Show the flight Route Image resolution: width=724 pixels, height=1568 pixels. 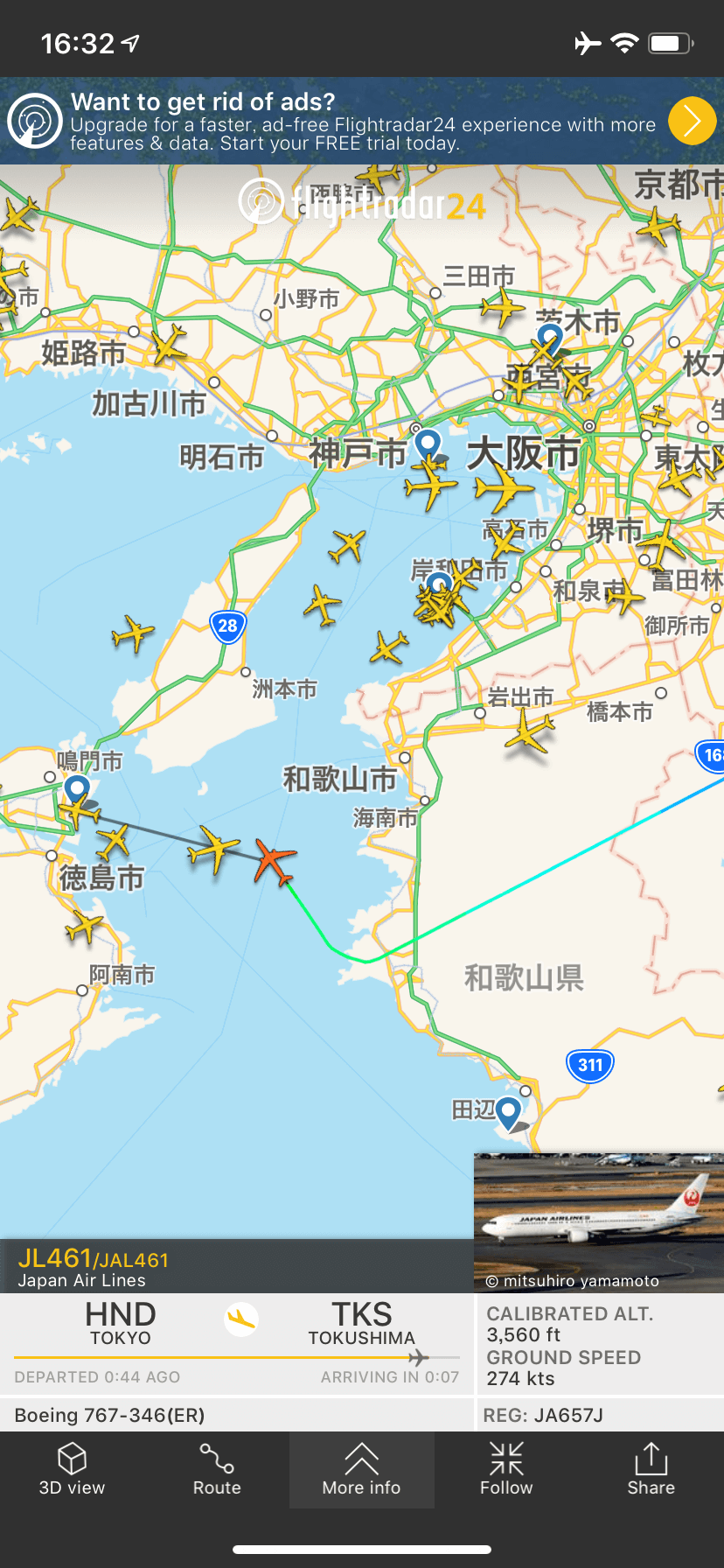click(217, 1470)
